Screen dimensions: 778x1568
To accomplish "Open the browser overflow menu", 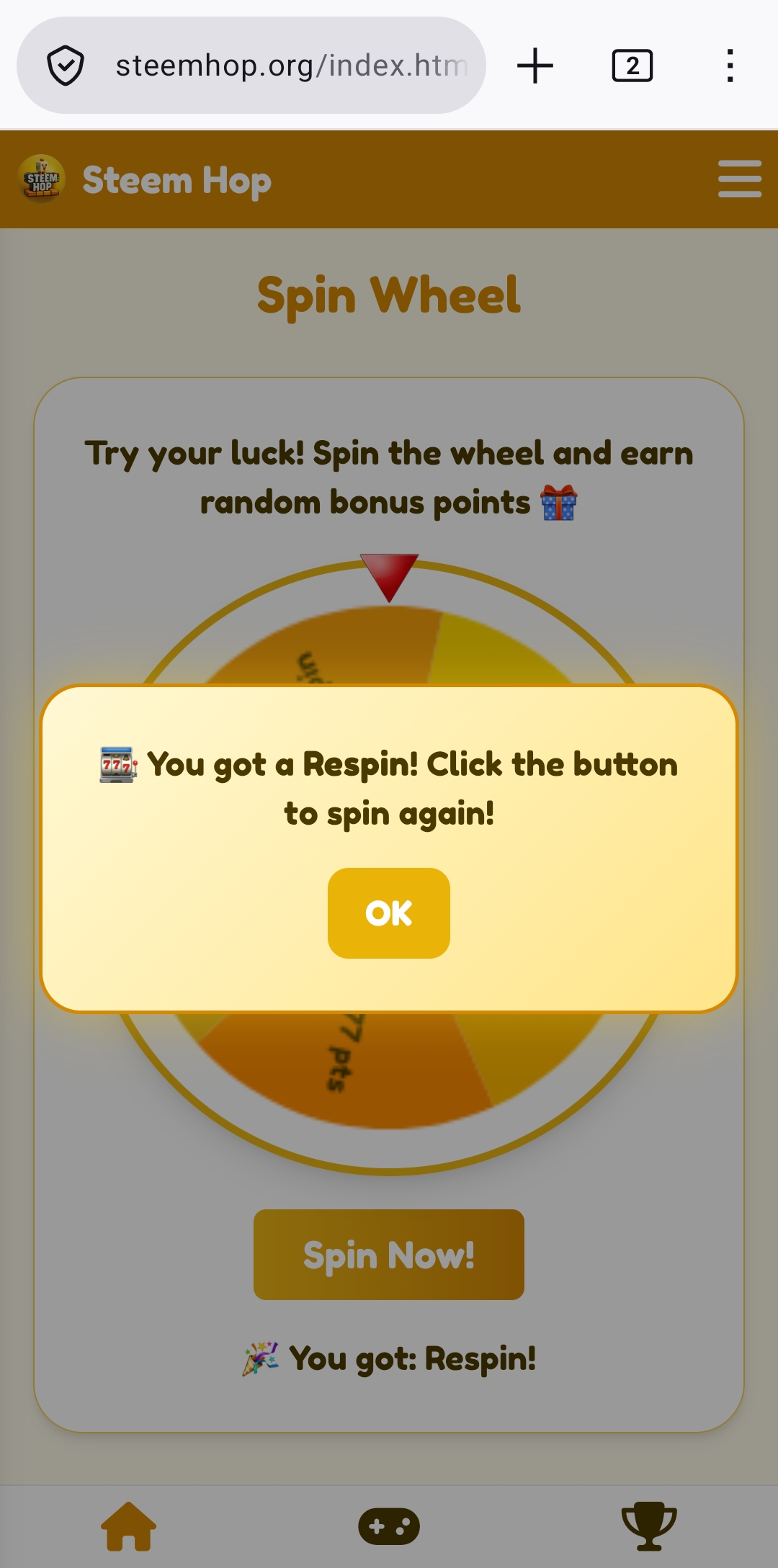I will [730, 66].
